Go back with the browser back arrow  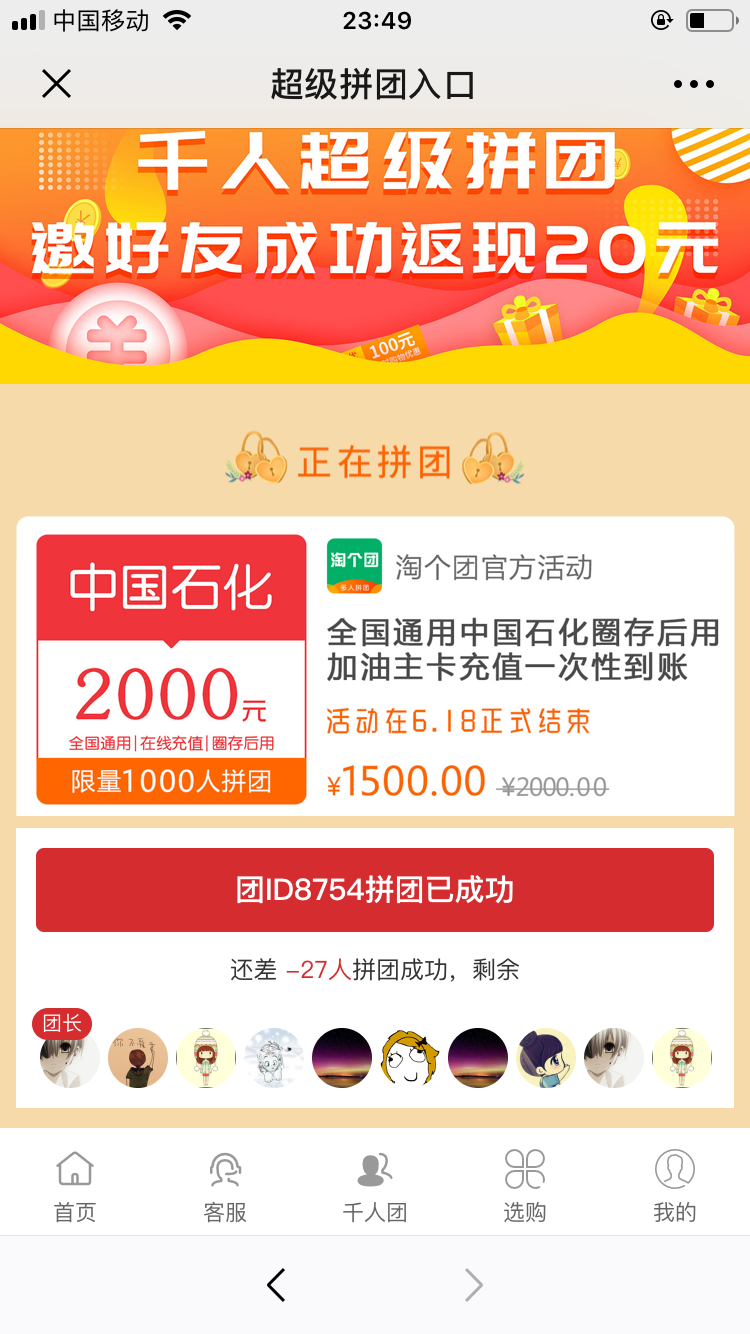click(277, 1285)
